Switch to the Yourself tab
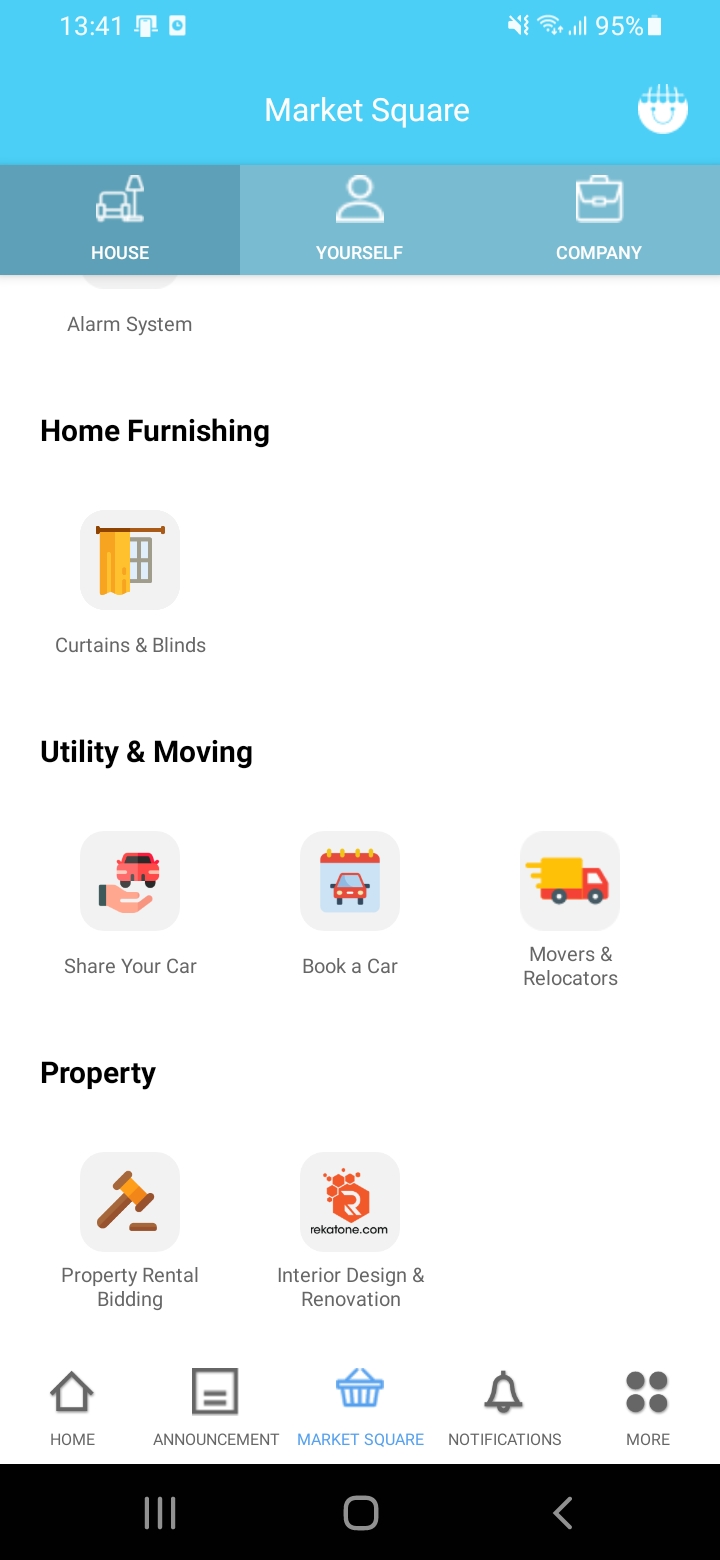Image resolution: width=720 pixels, height=1560 pixels. (360, 220)
